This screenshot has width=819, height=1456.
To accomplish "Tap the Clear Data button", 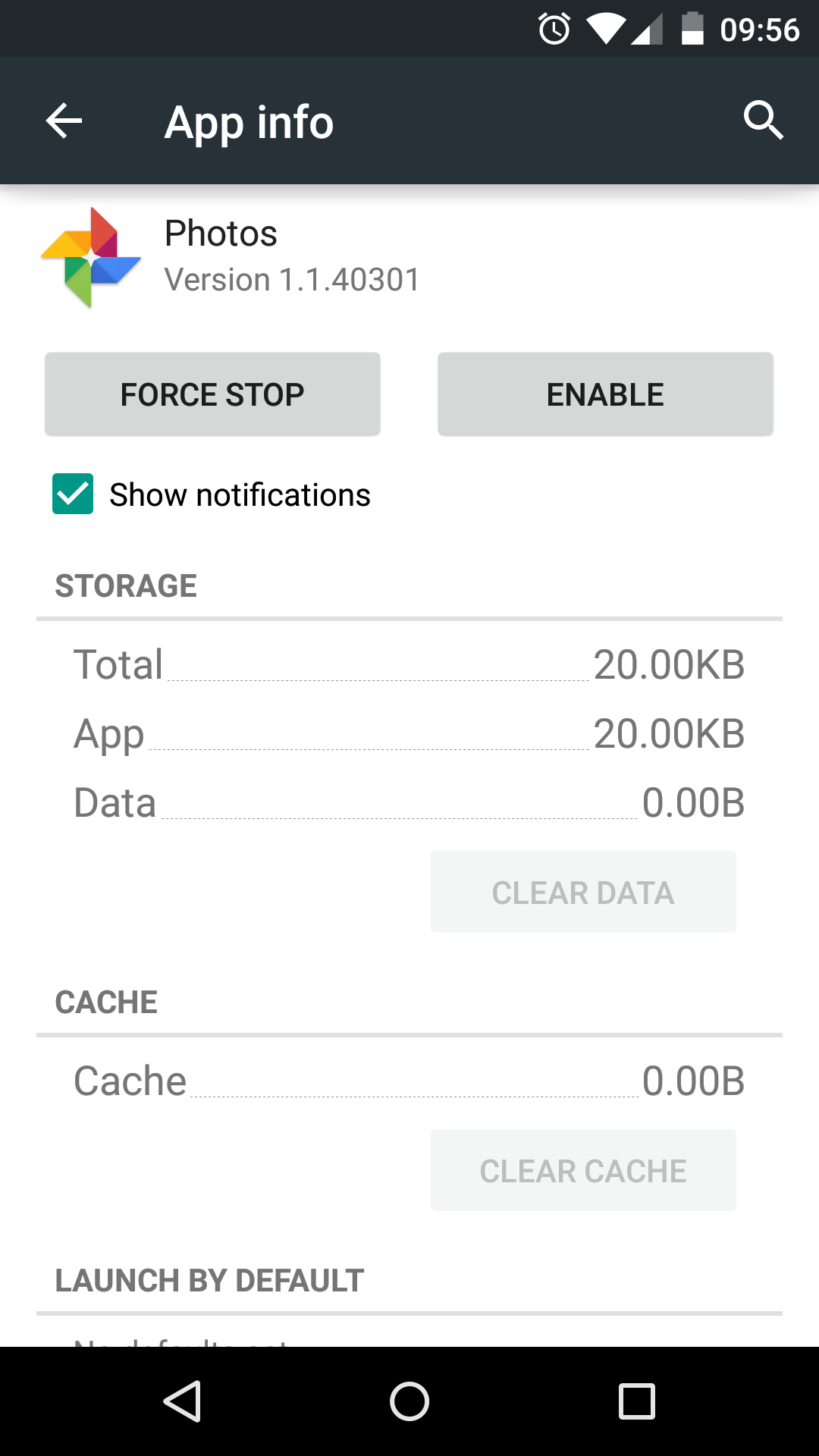I will point(583,892).
